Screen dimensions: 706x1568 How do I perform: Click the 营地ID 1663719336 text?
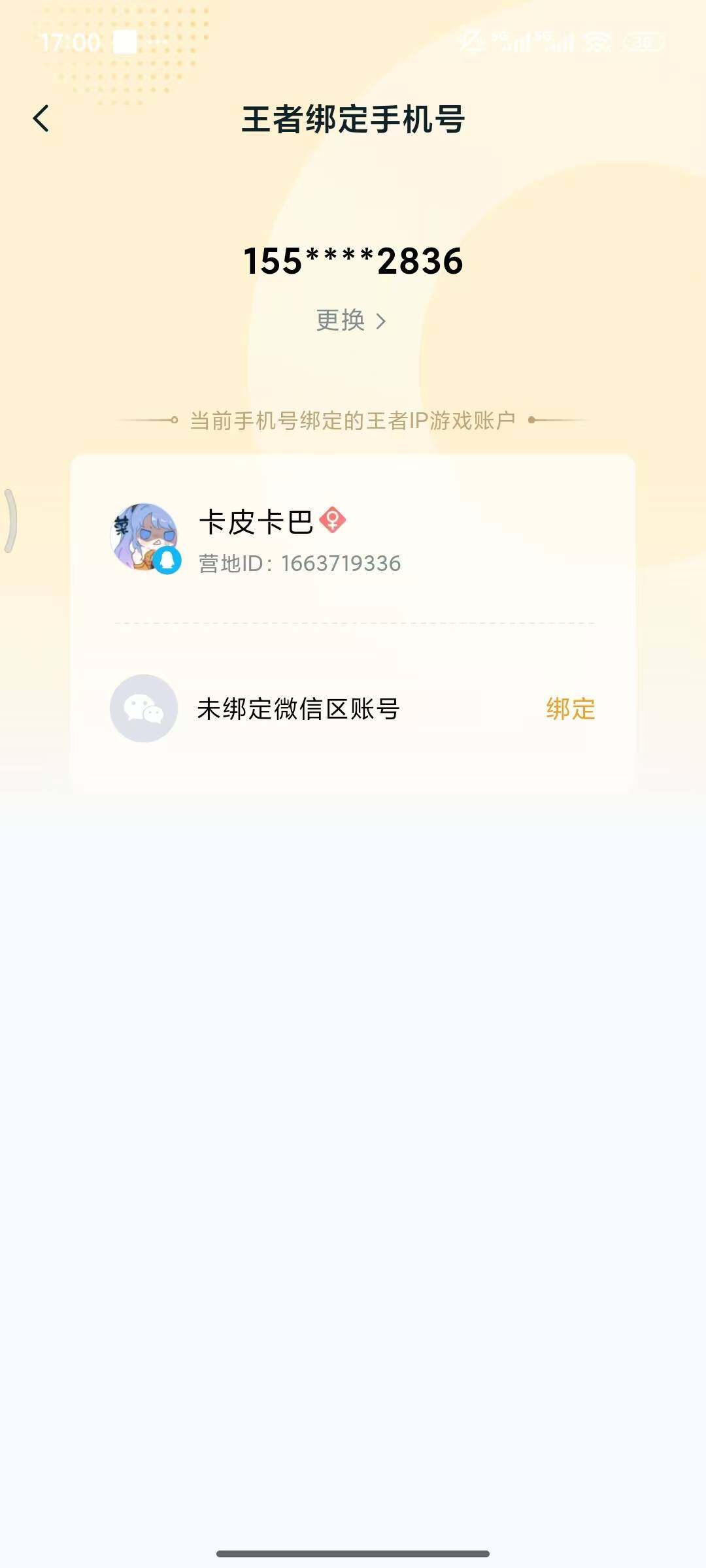301,563
